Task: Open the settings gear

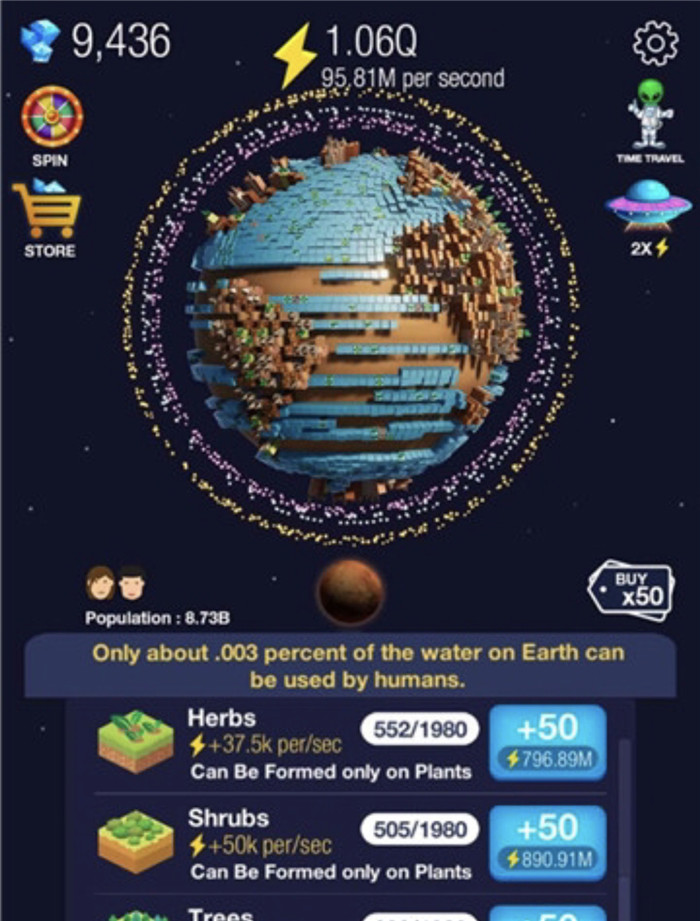Action: tap(656, 42)
